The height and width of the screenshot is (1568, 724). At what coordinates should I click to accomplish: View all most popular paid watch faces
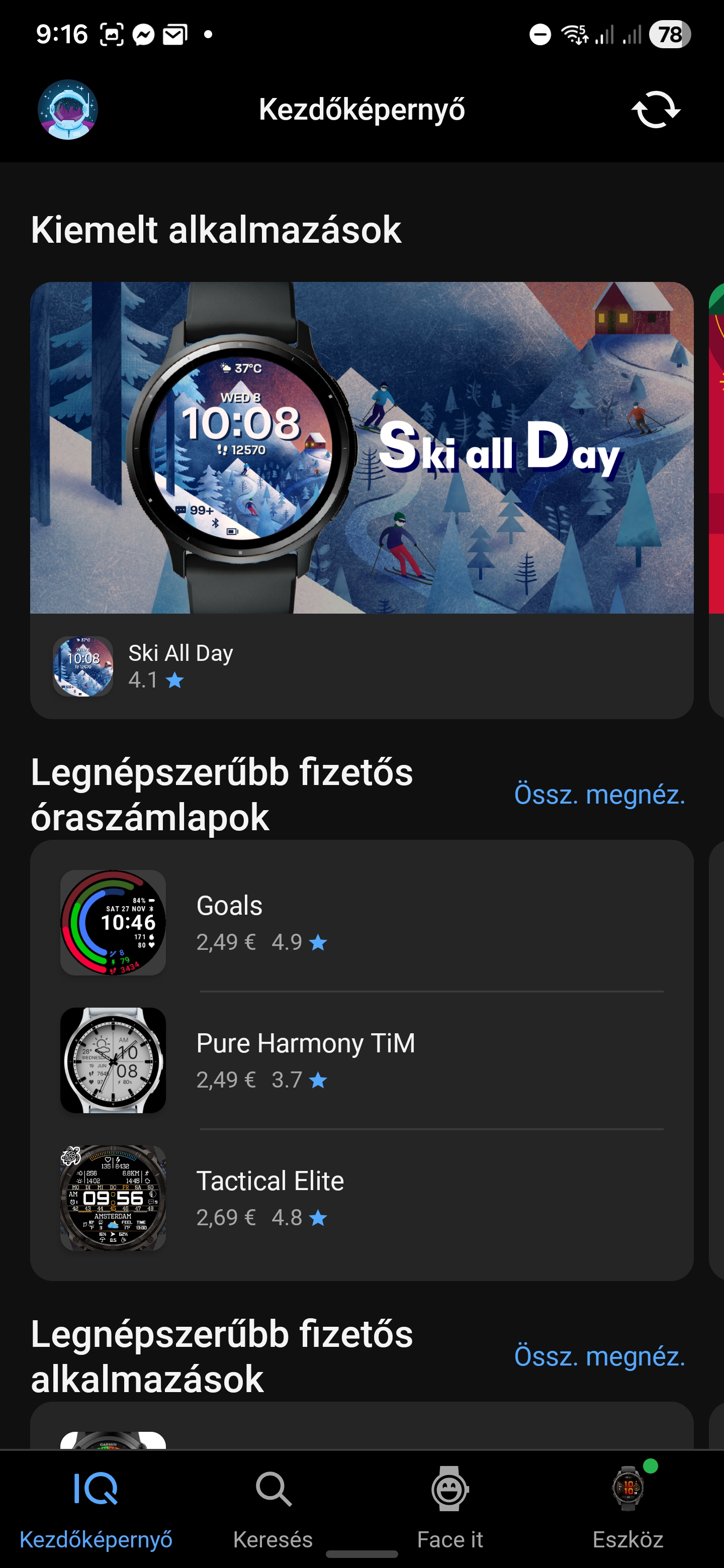coord(599,795)
